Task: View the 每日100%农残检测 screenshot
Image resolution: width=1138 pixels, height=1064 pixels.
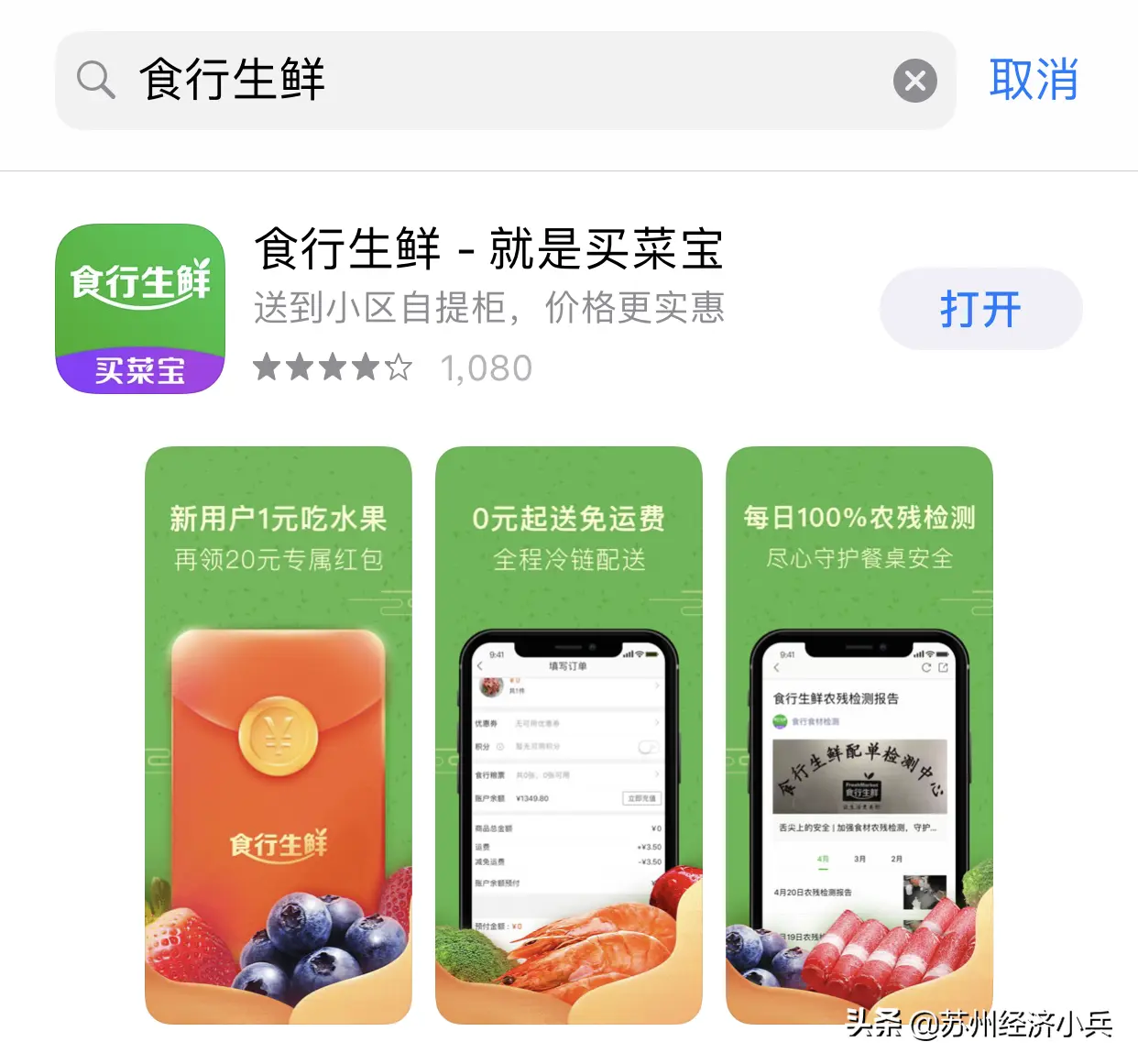Action: (x=859, y=734)
